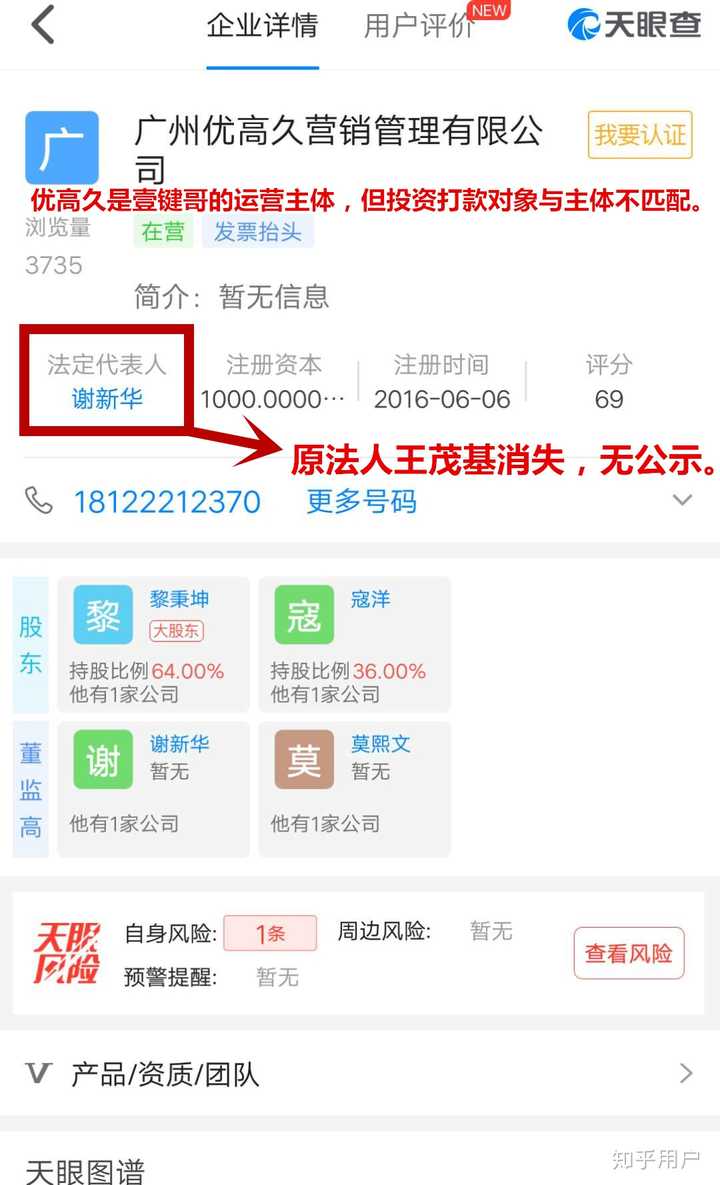Screen dimensions: 720x1185
Task: Open executive 谢新华's card
Action: click(x=153, y=788)
